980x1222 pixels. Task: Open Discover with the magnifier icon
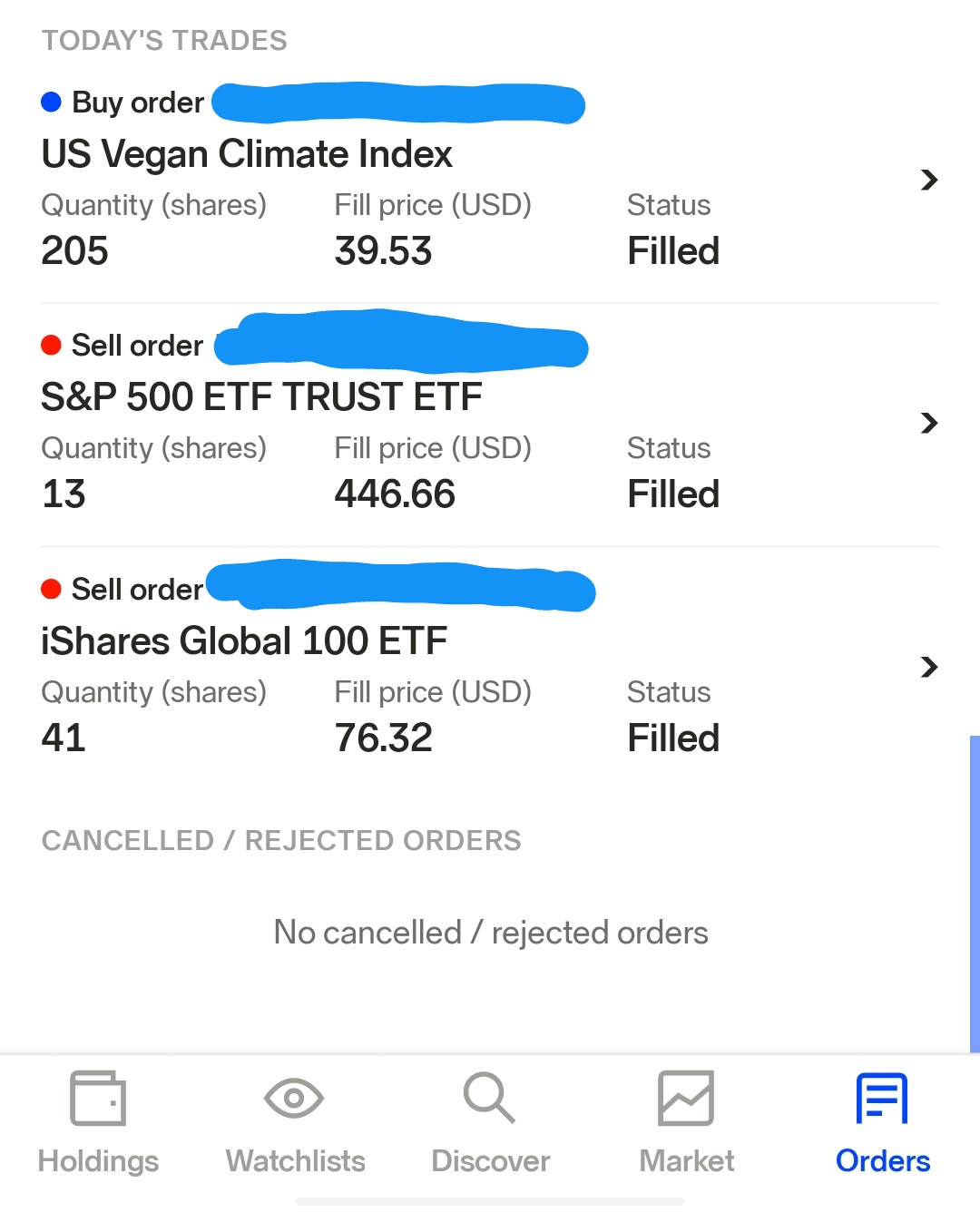[x=489, y=1098]
